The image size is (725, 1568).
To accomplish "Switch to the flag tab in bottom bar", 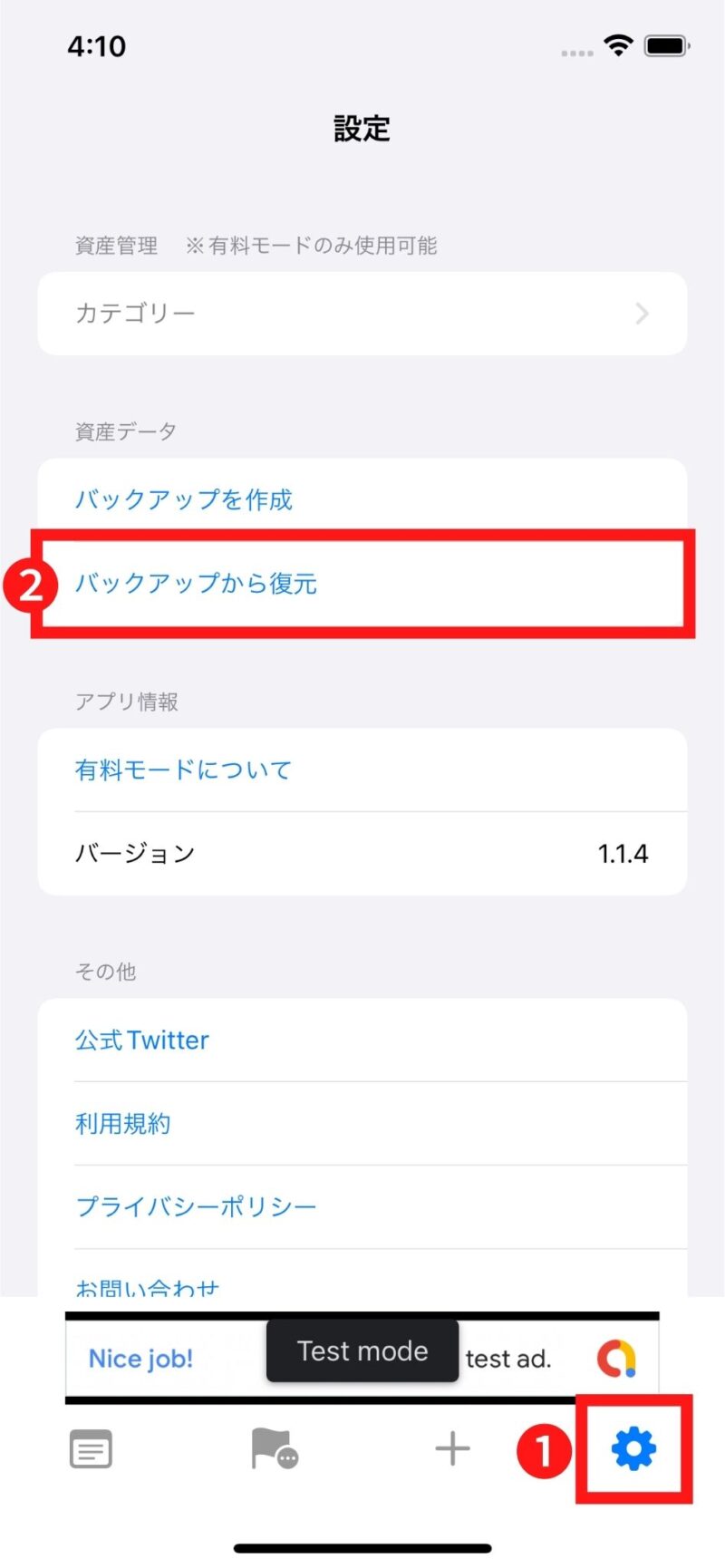I will [x=275, y=1448].
